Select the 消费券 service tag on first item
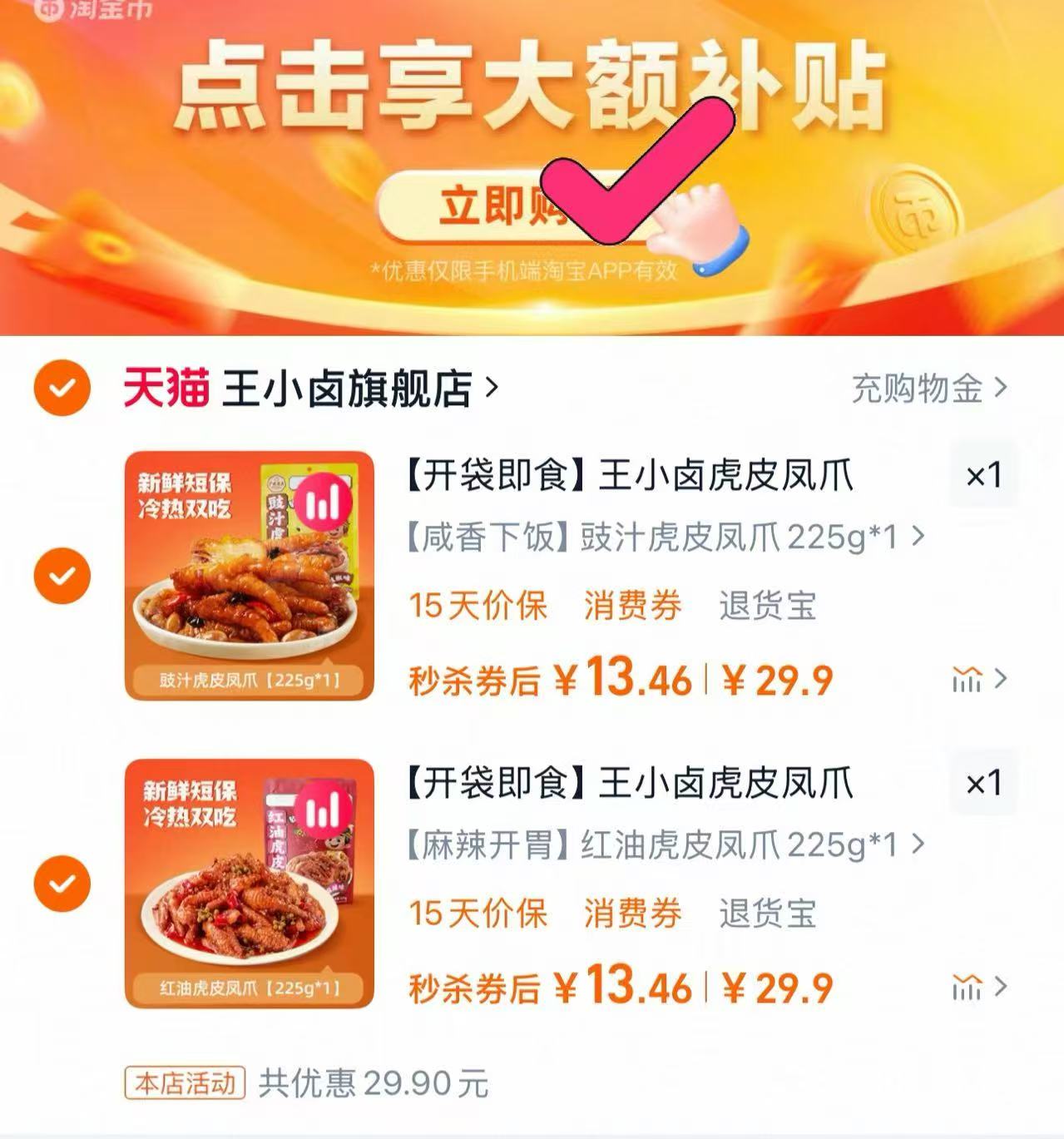 634,607
